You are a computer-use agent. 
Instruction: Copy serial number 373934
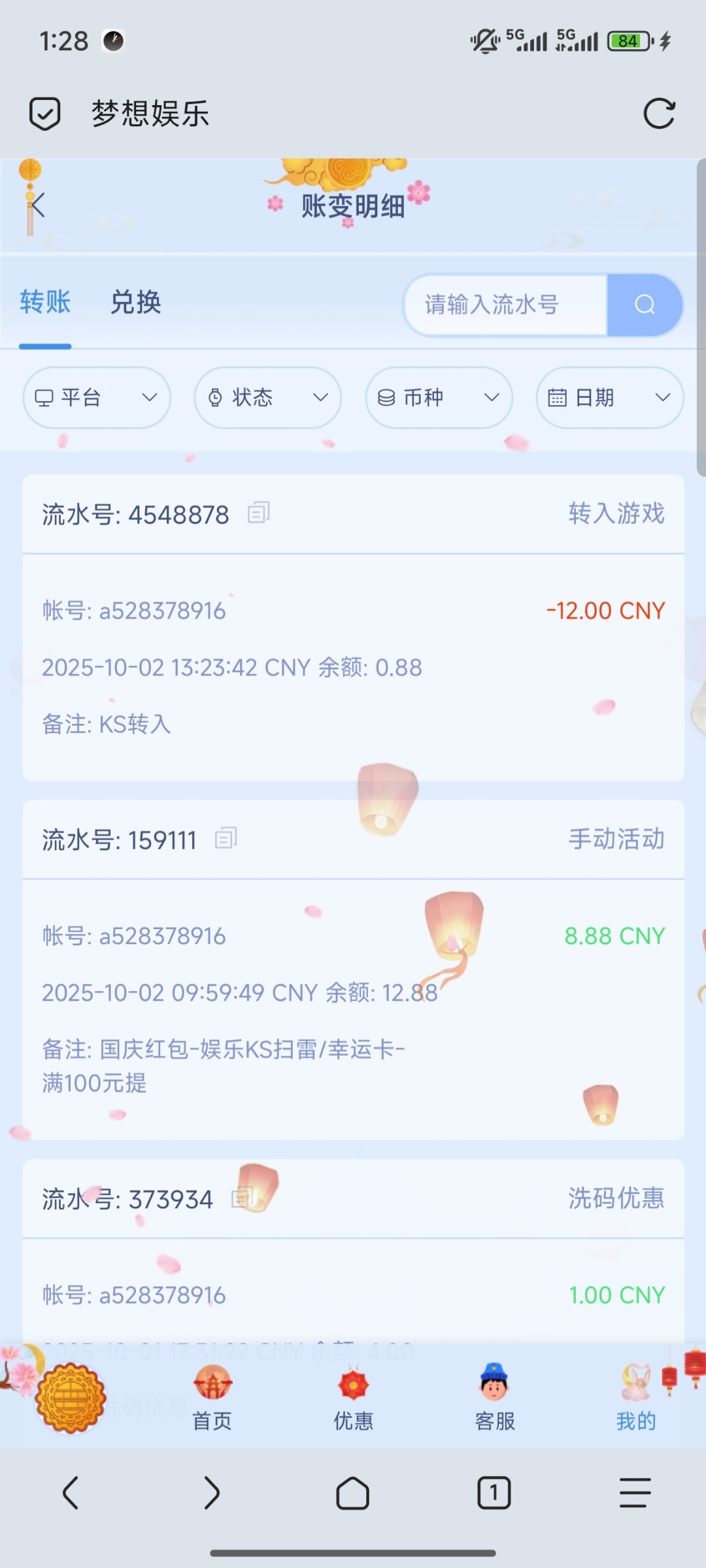tap(242, 1198)
